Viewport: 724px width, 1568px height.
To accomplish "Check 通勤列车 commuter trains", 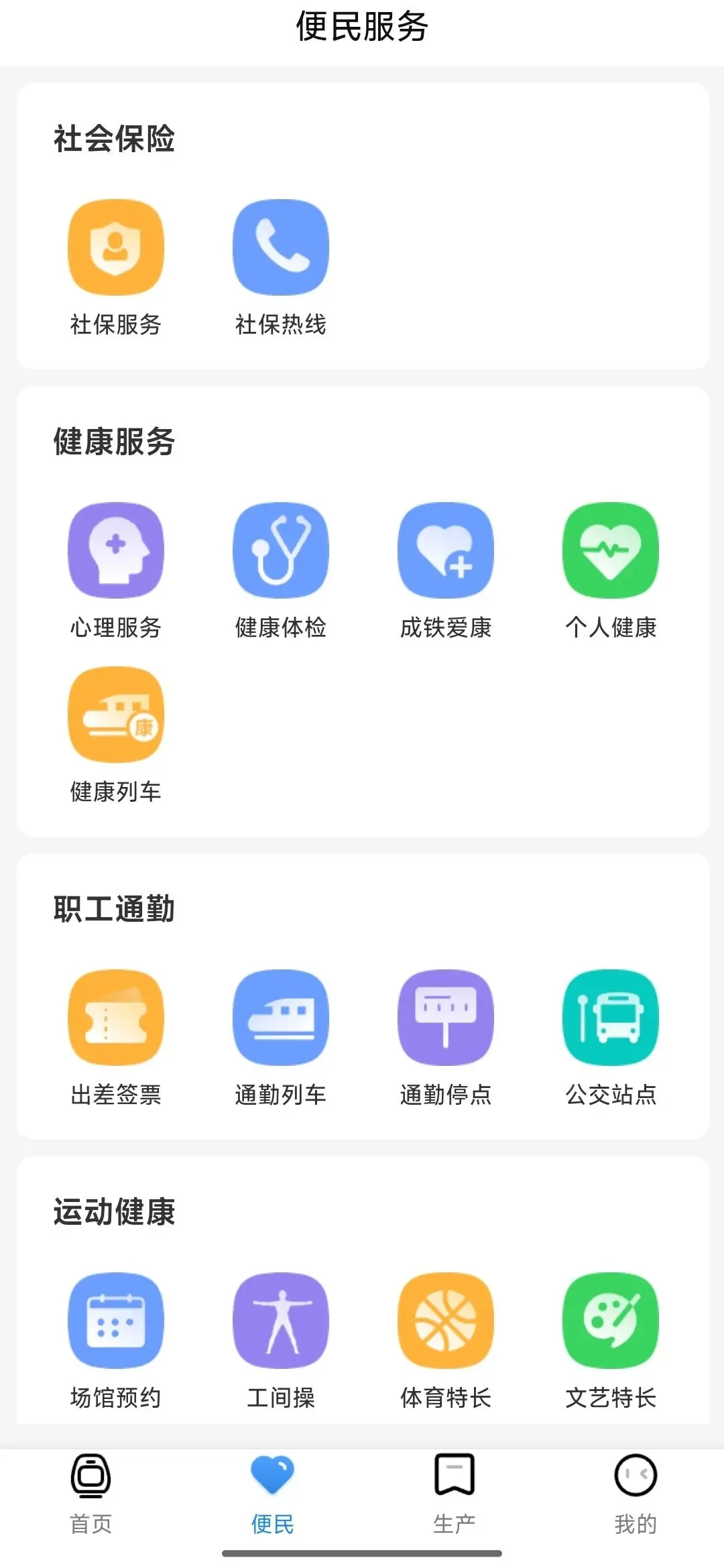I will (281, 1018).
